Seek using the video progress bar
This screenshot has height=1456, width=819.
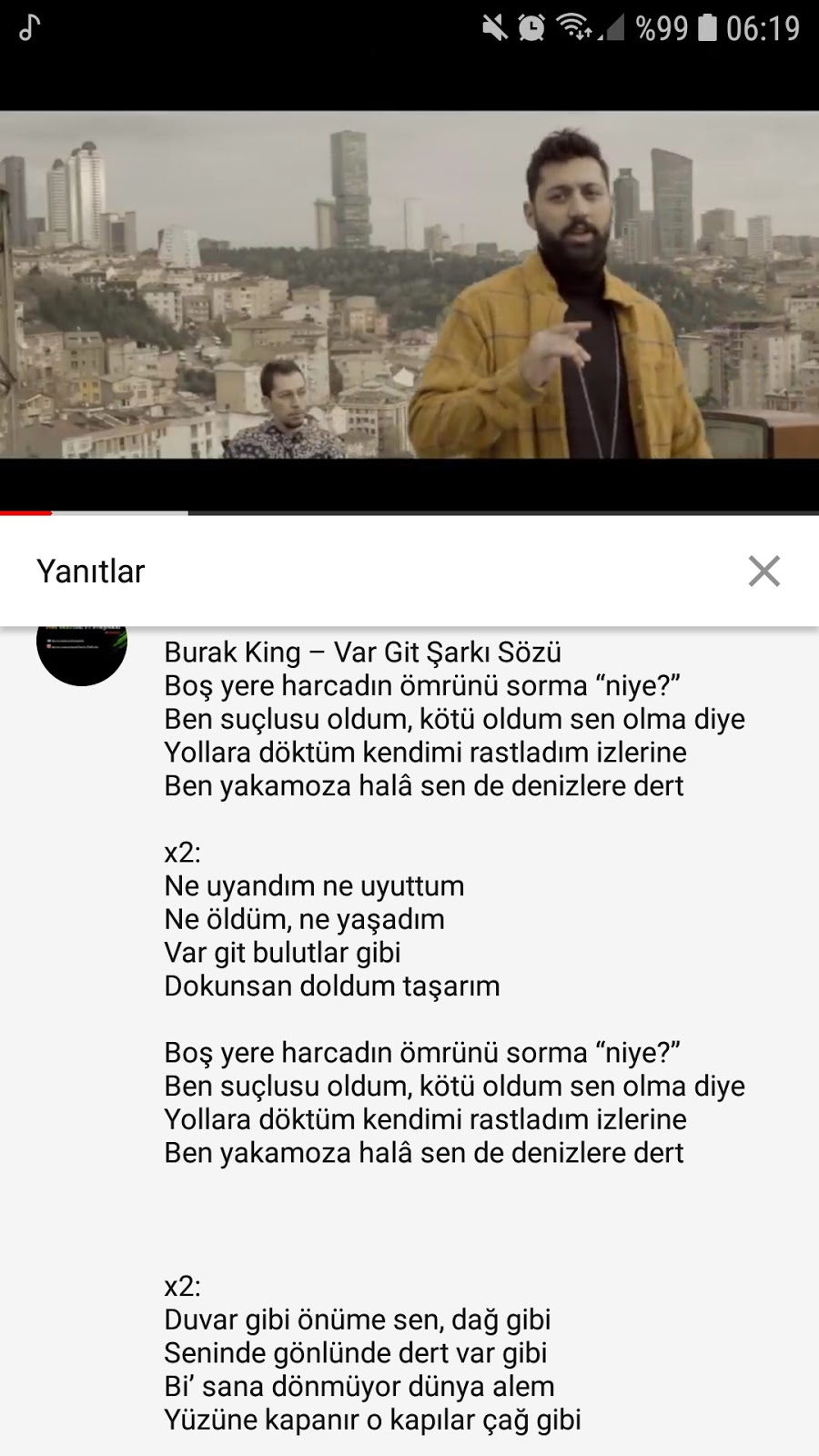pos(409,513)
